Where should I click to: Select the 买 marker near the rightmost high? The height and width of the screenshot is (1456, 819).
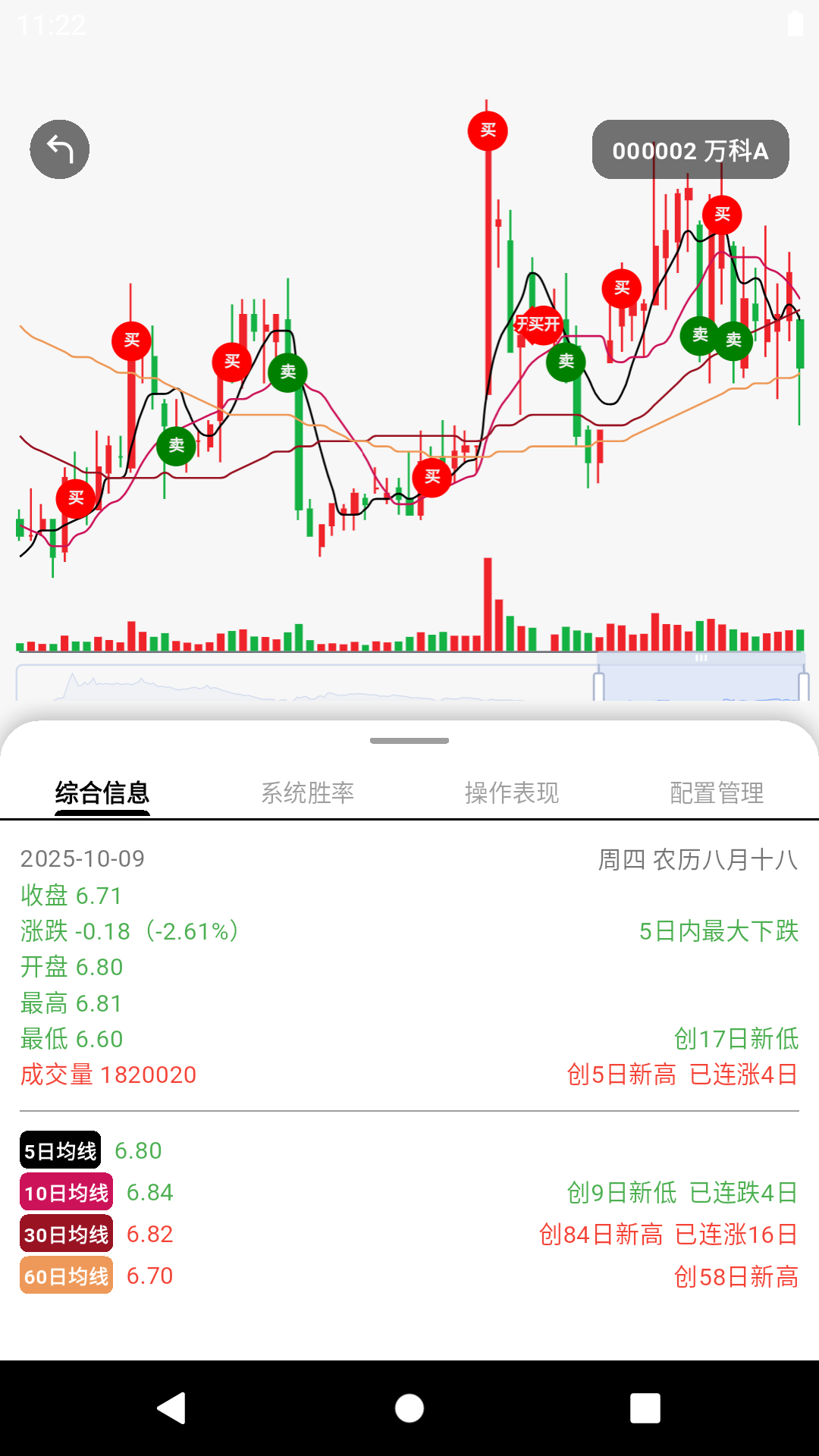point(721,215)
